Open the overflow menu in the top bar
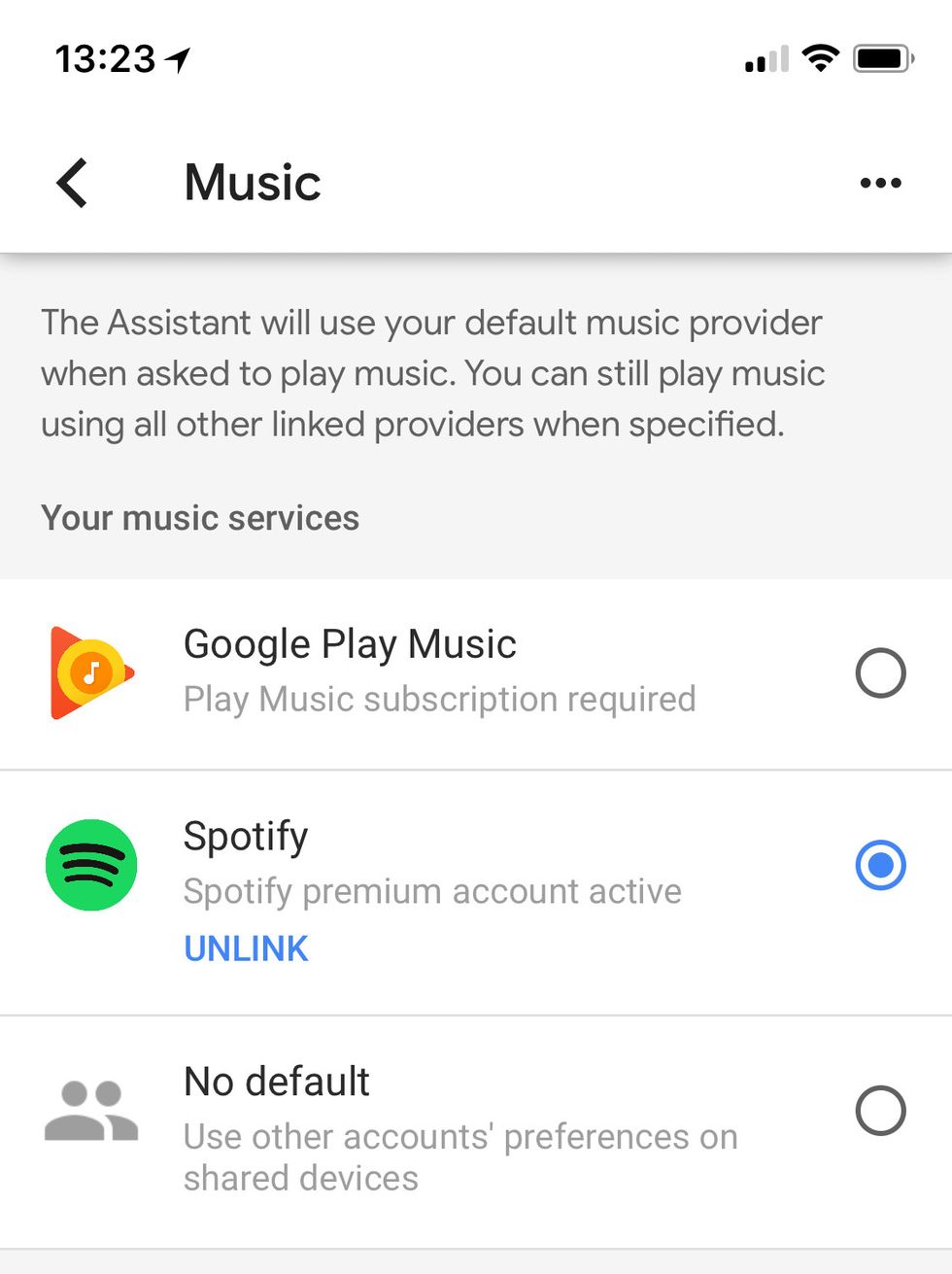The width and height of the screenshot is (952, 1274). [880, 183]
